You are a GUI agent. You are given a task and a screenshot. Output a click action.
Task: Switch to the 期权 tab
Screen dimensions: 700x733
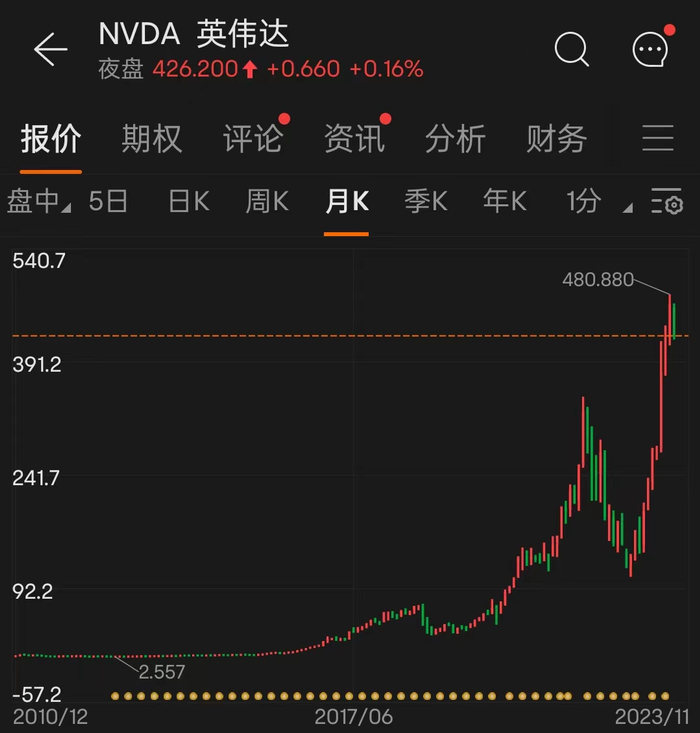(x=151, y=139)
